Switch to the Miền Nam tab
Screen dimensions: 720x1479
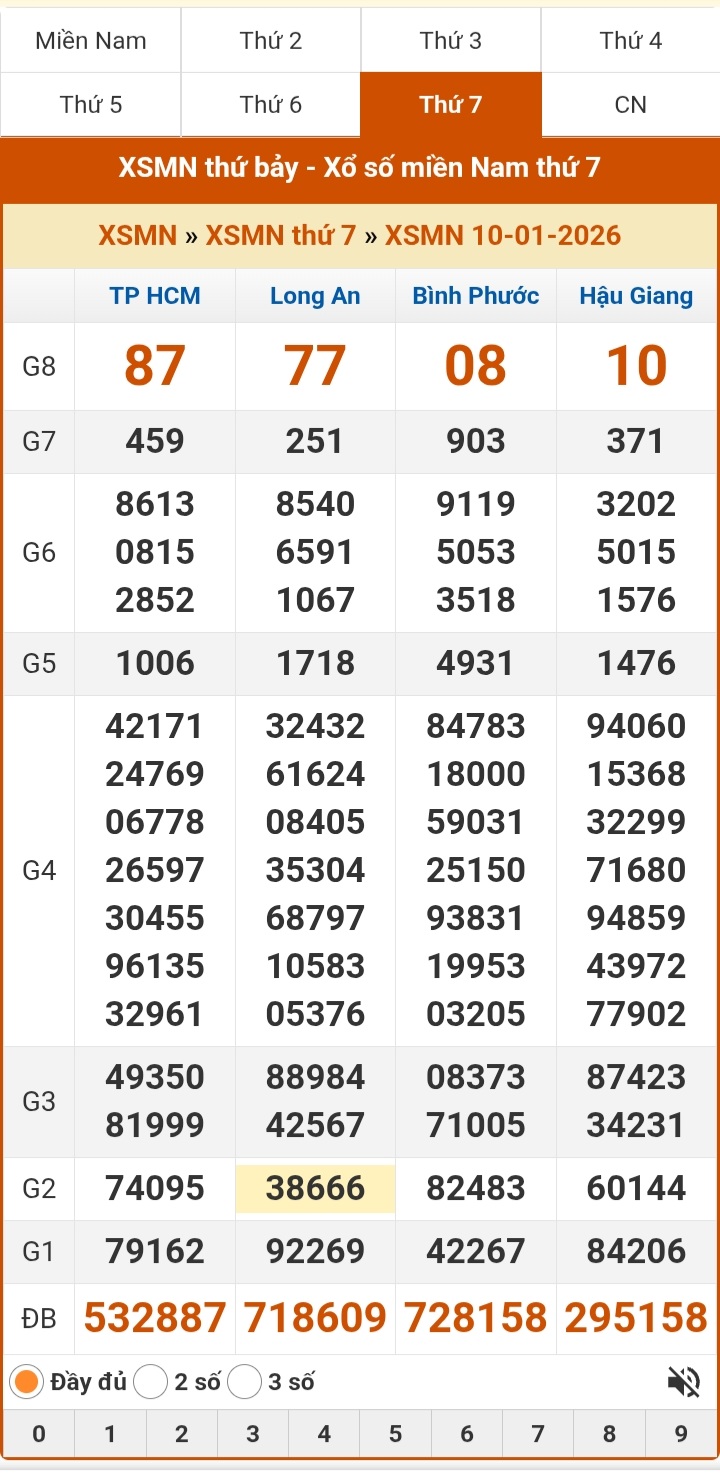(x=91, y=41)
